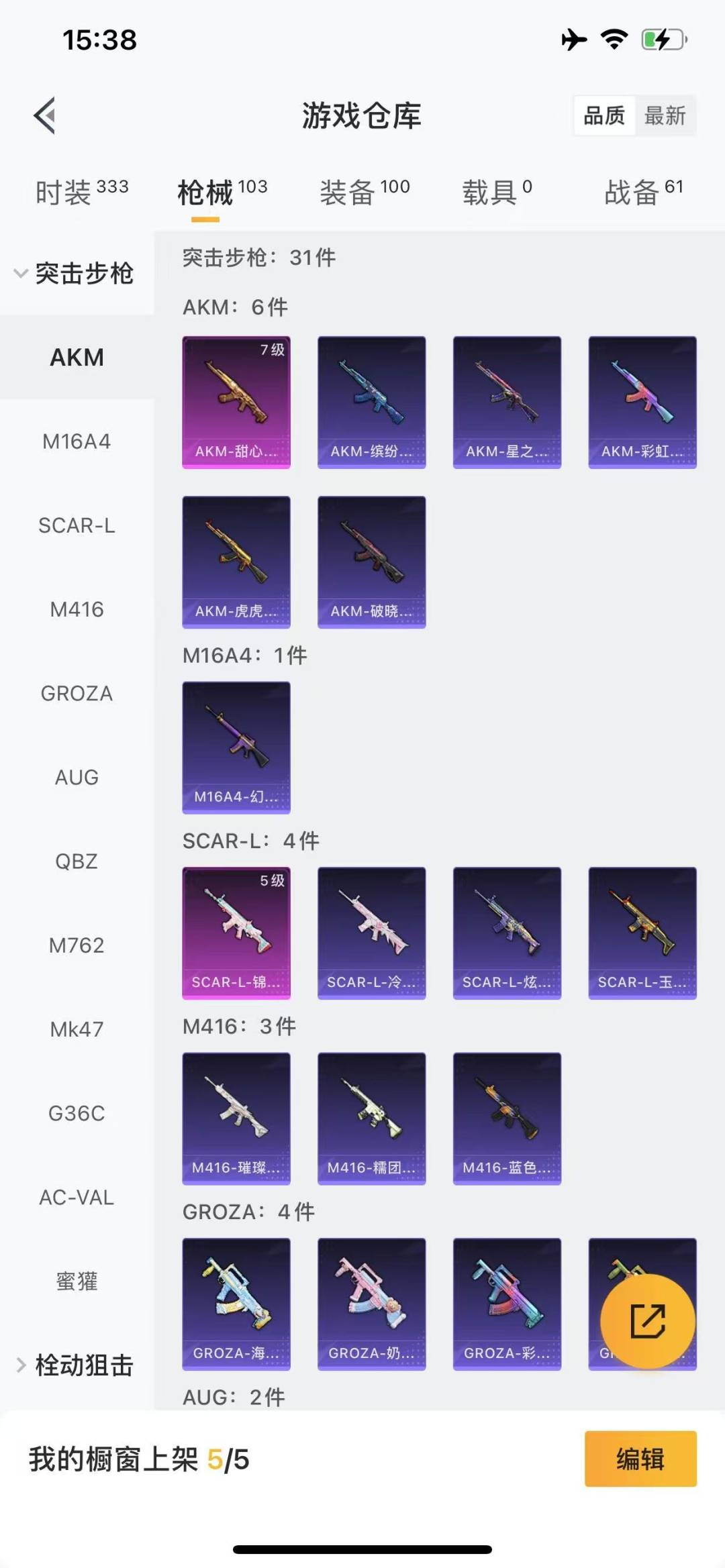Open the M16A4-幻 skin card
Screen dimensions: 725x1568
[236, 747]
